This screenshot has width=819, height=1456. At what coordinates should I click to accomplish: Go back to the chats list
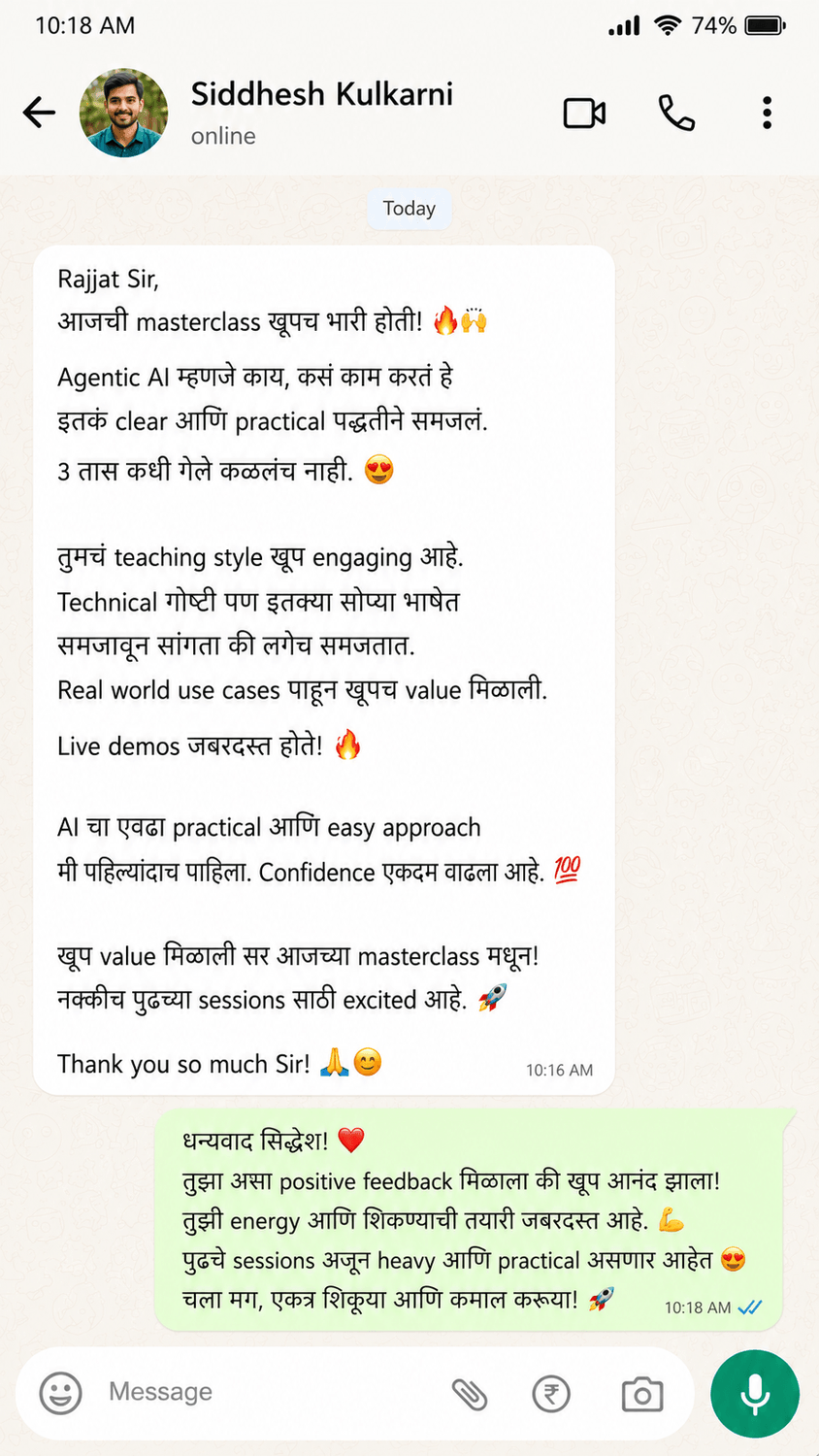(x=39, y=113)
